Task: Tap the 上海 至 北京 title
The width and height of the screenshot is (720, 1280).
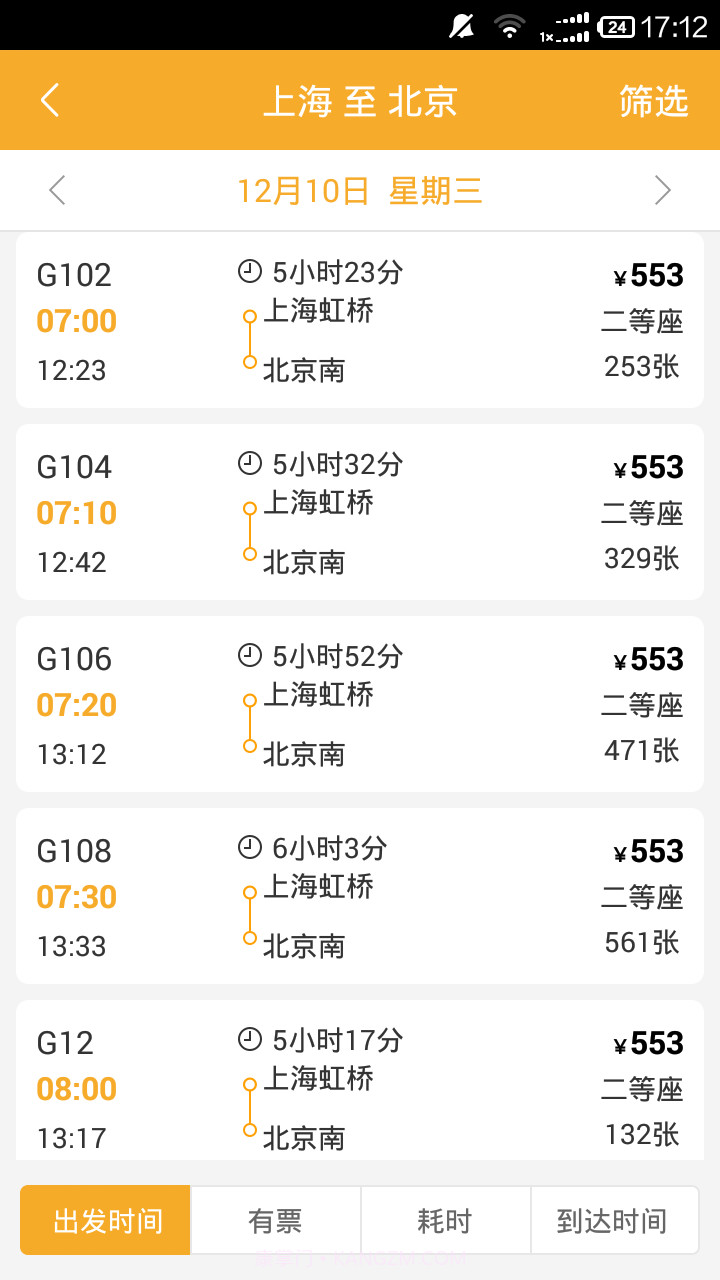Action: click(361, 100)
